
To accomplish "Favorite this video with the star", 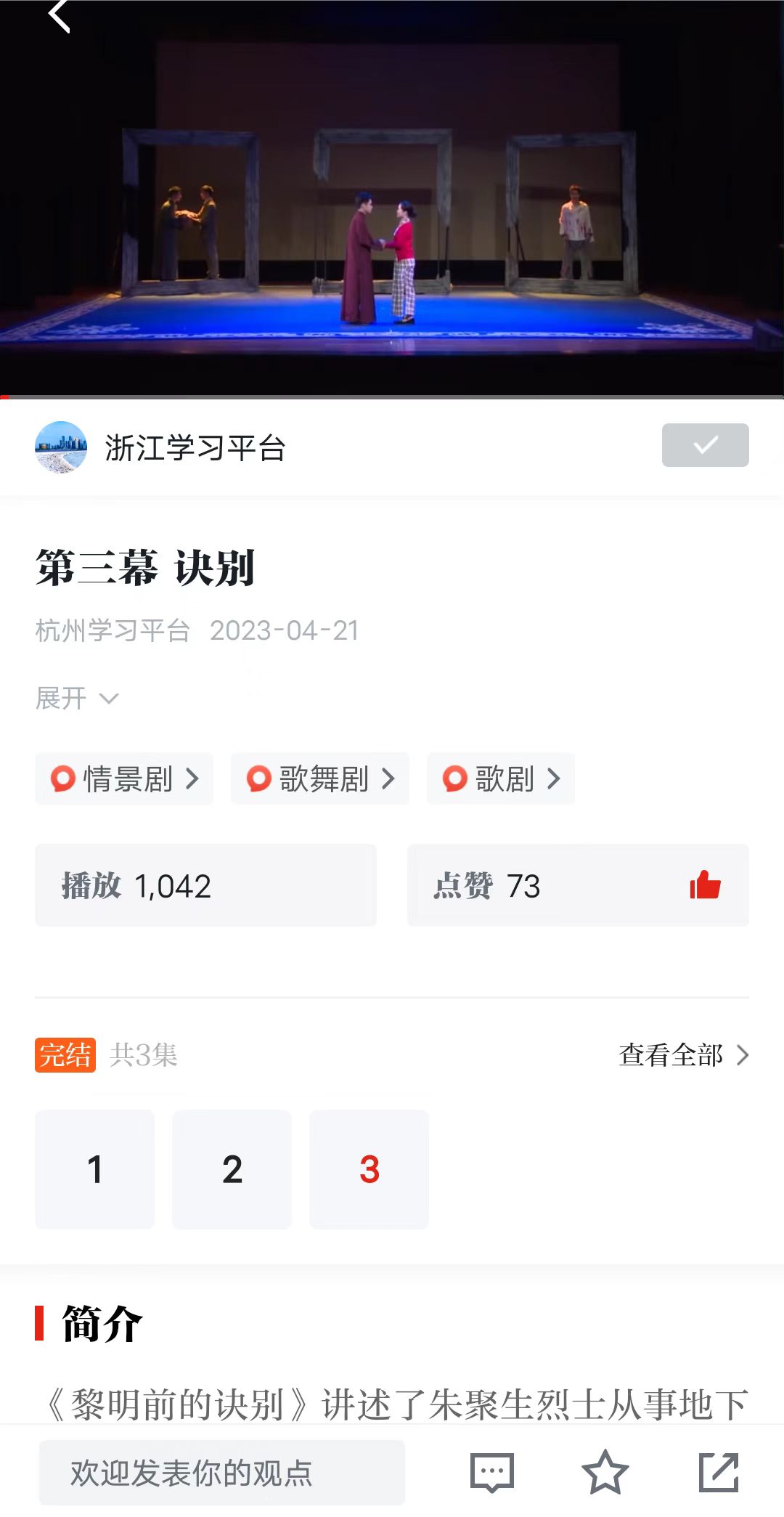I will pyautogui.click(x=605, y=1473).
